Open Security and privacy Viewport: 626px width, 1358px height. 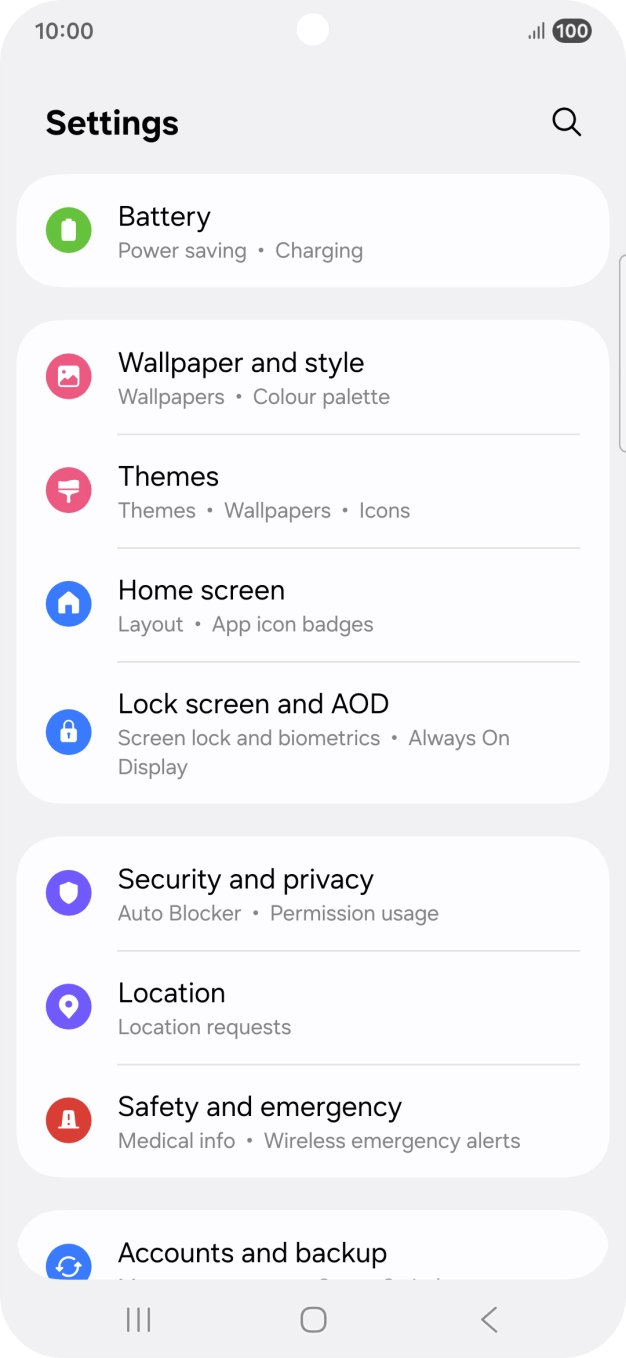pyautogui.click(x=313, y=894)
